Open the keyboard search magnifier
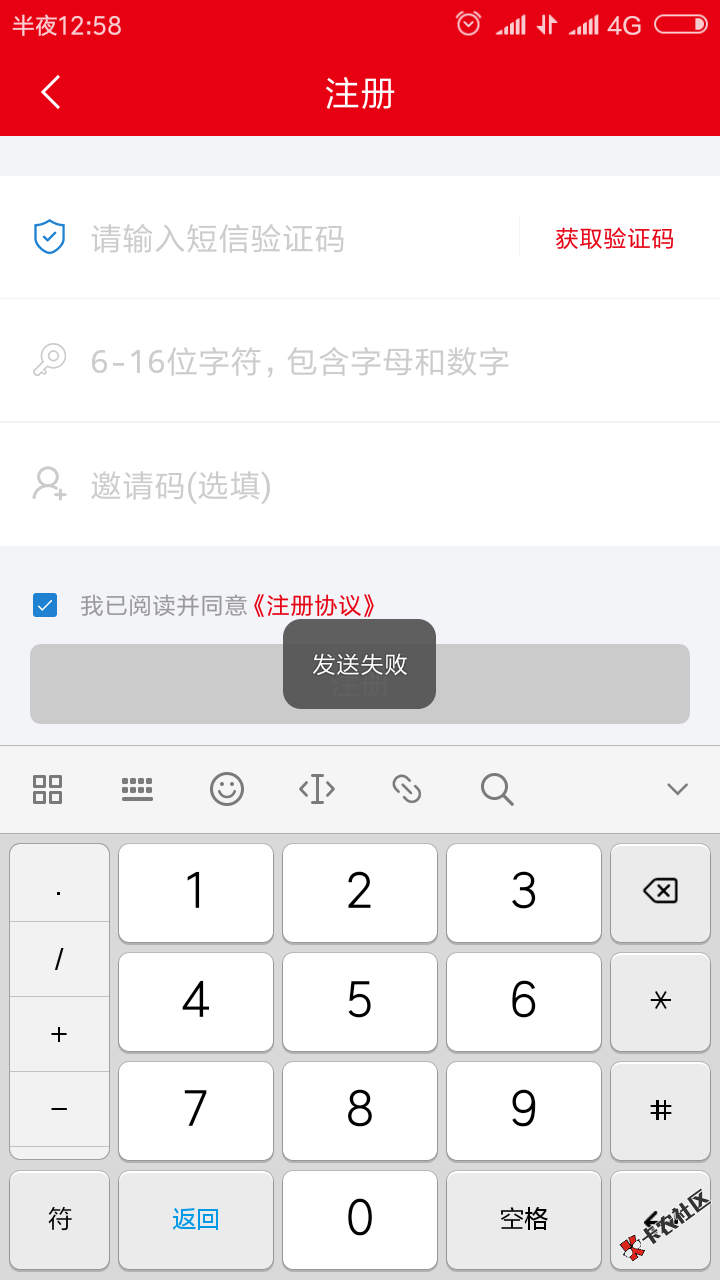Viewport: 720px width, 1280px height. click(497, 789)
